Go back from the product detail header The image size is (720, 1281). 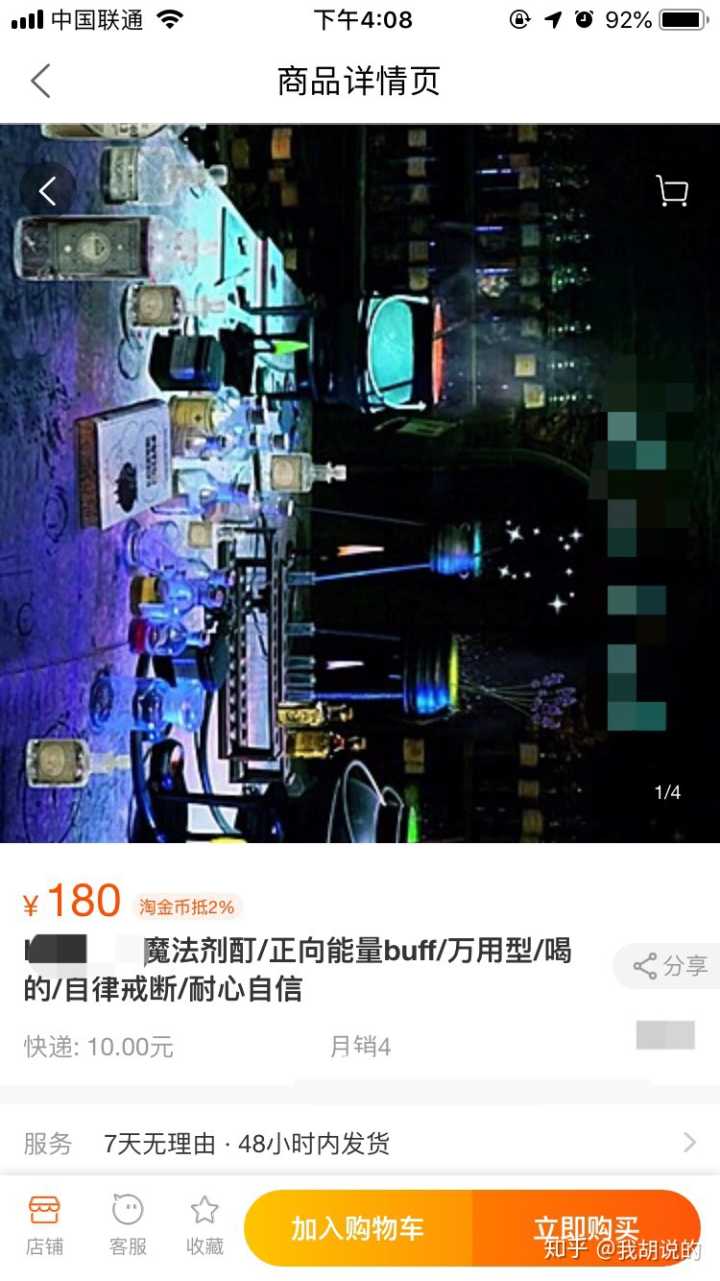41,81
